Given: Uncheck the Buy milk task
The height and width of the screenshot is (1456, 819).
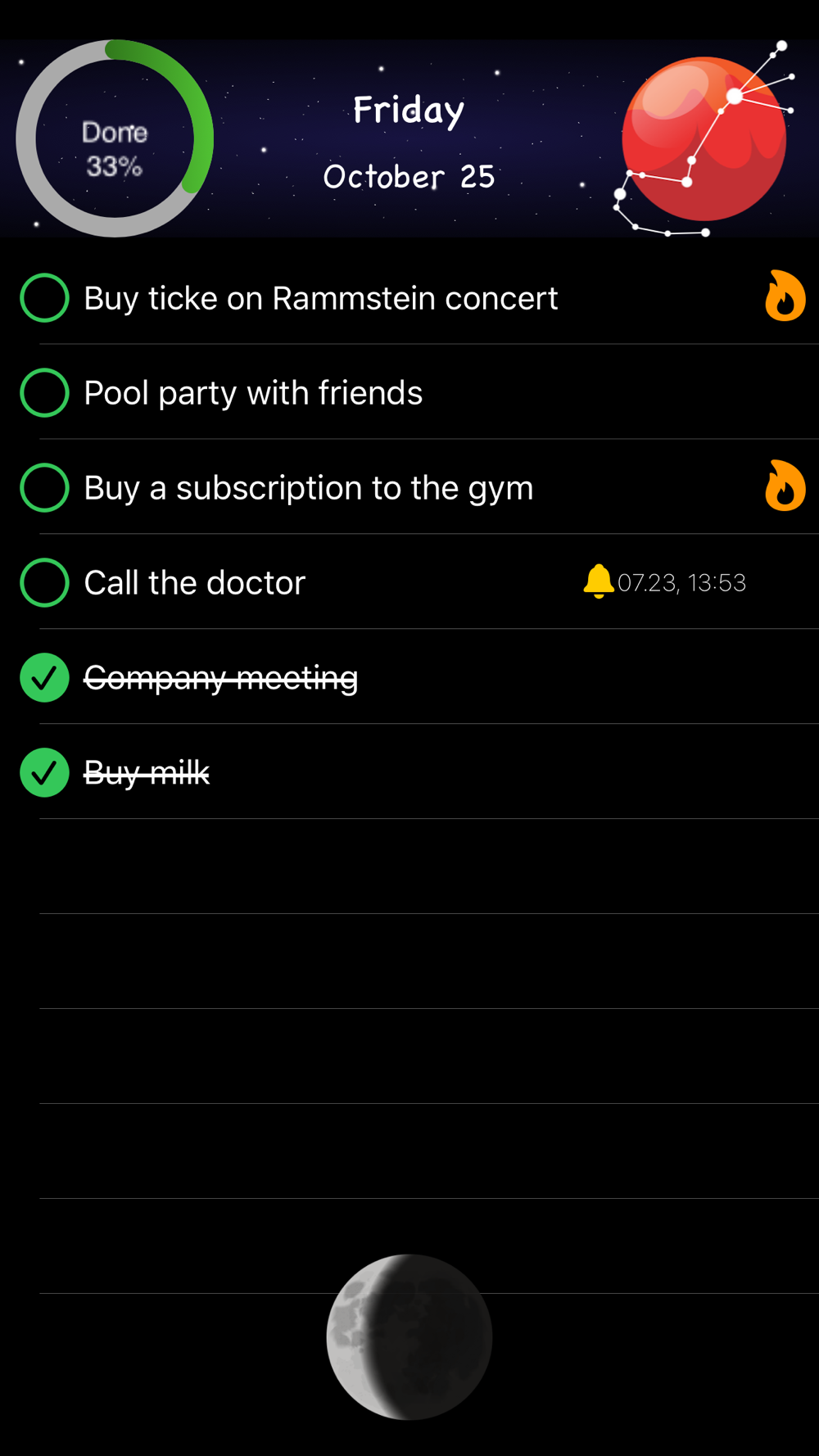Looking at the screenshot, I should (x=44, y=773).
